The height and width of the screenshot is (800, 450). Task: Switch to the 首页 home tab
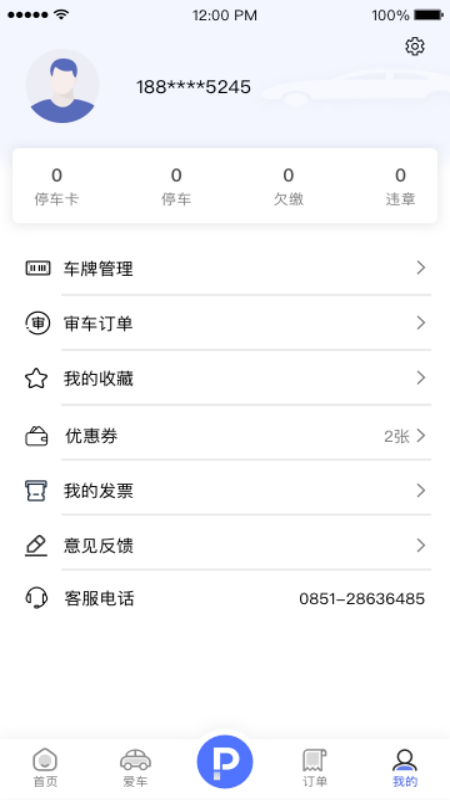point(45,768)
